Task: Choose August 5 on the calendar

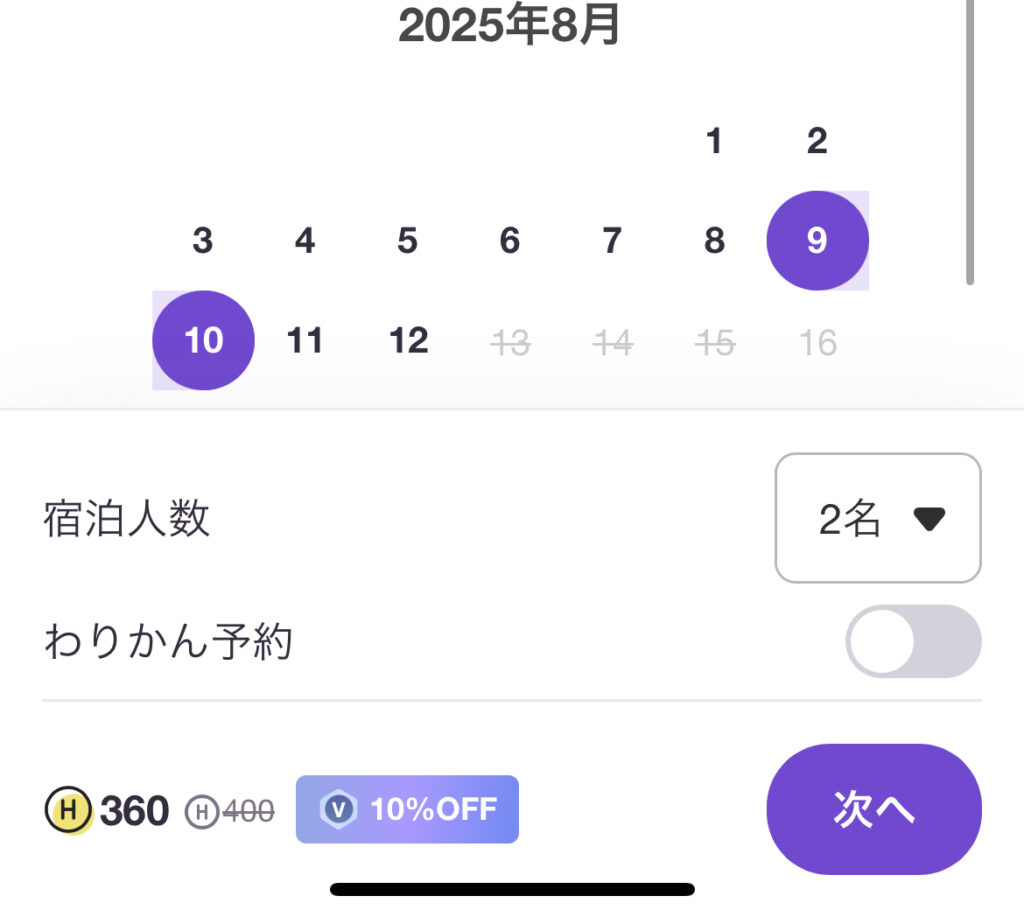Action: point(407,241)
